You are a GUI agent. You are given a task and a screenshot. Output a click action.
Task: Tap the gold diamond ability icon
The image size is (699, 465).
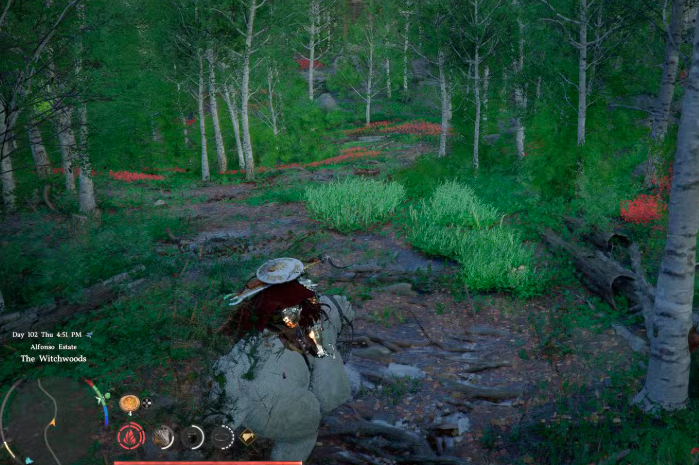tap(247, 437)
